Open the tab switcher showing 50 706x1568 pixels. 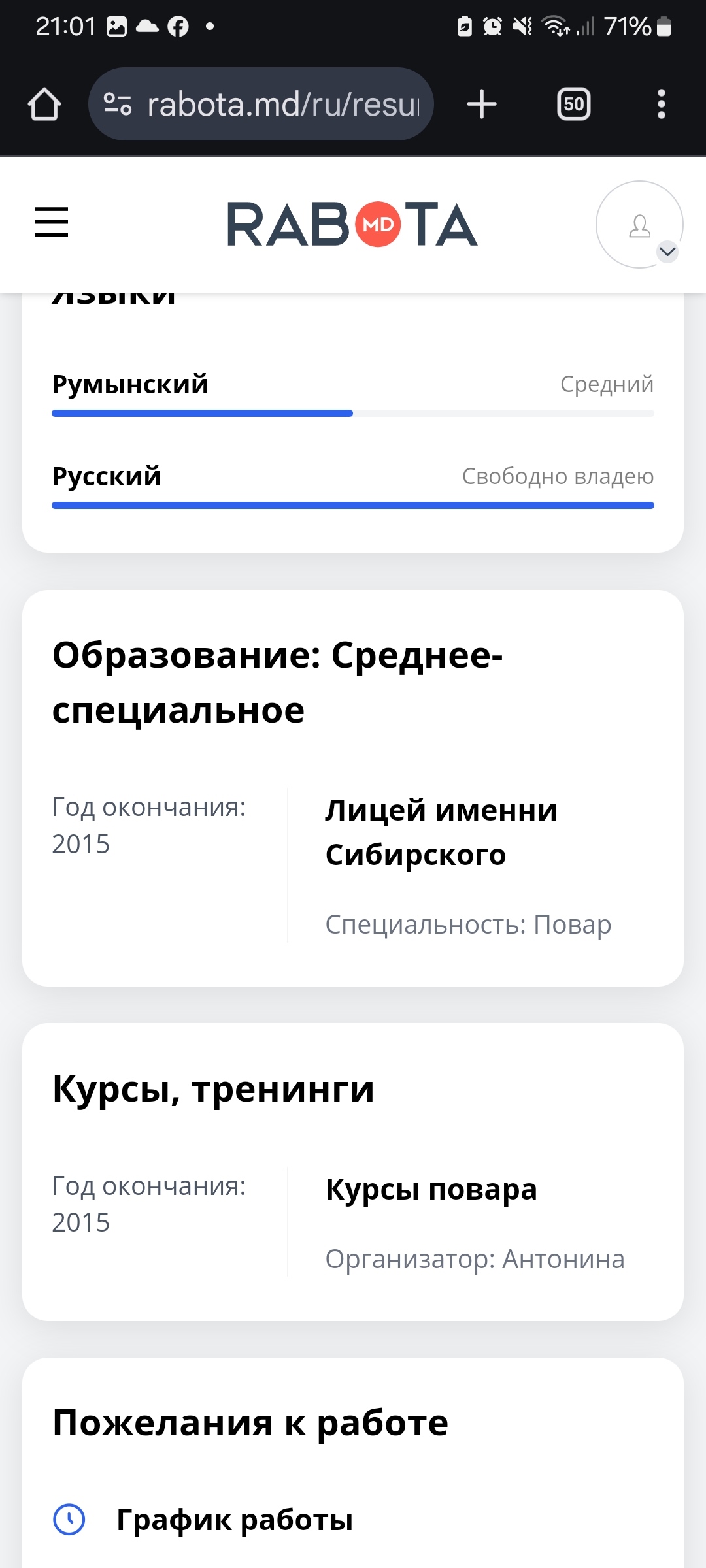click(x=573, y=105)
